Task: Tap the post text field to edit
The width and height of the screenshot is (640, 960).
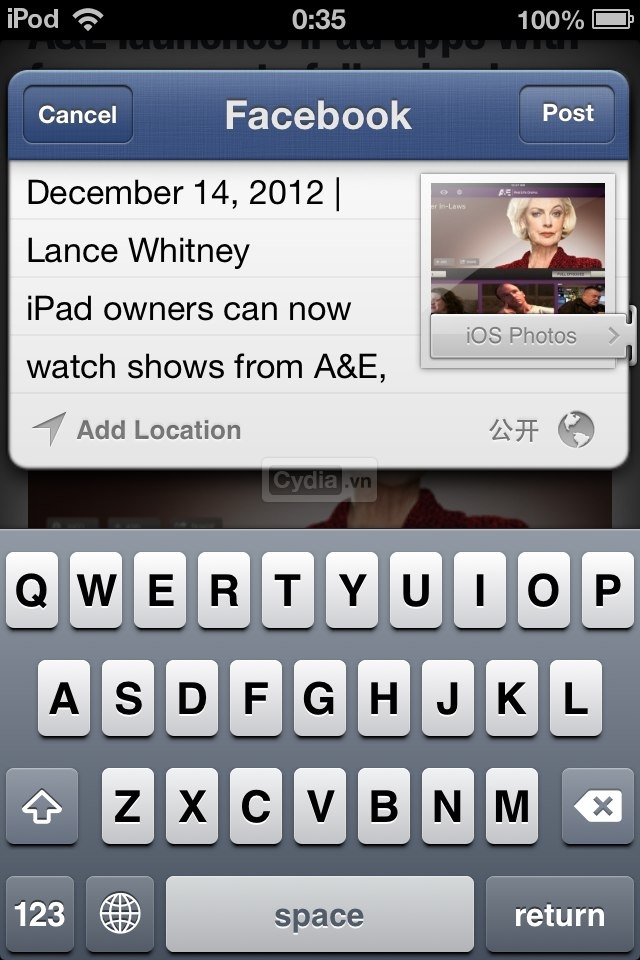Action: pos(210,280)
